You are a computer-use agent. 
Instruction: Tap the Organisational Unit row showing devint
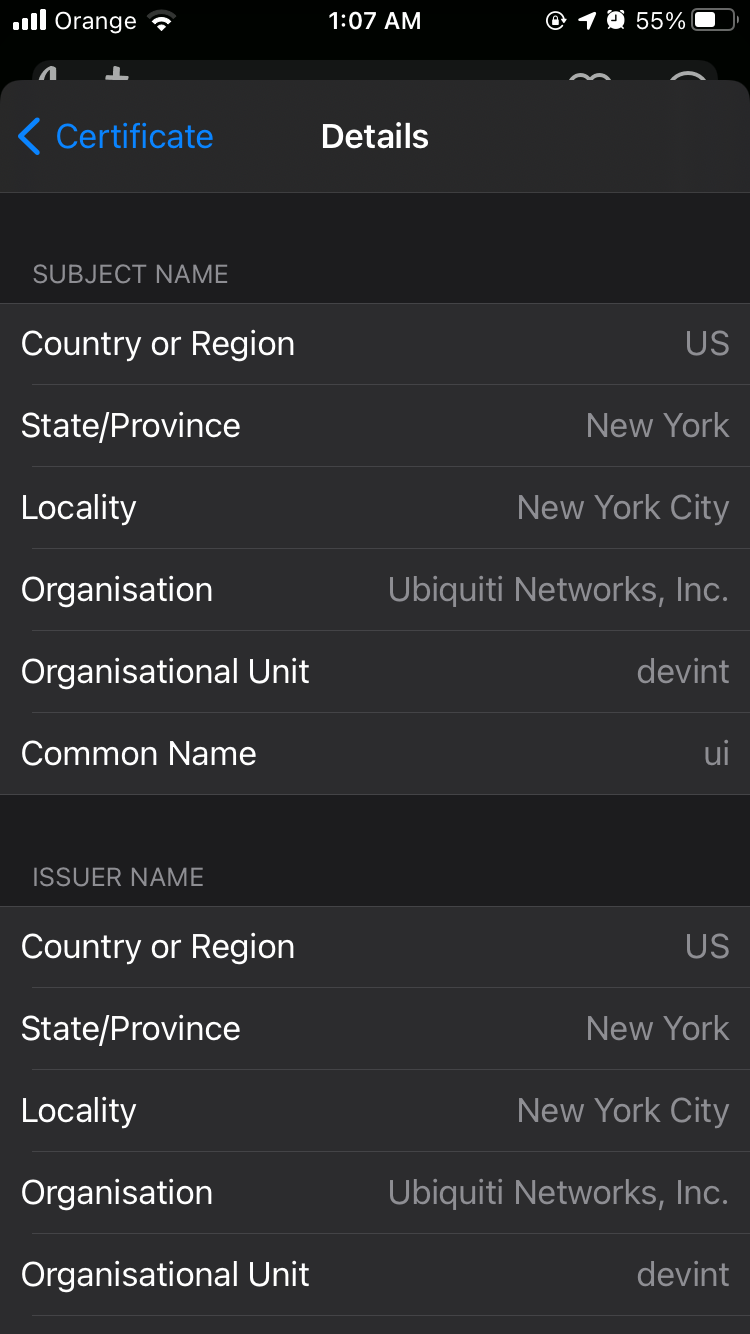click(375, 671)
